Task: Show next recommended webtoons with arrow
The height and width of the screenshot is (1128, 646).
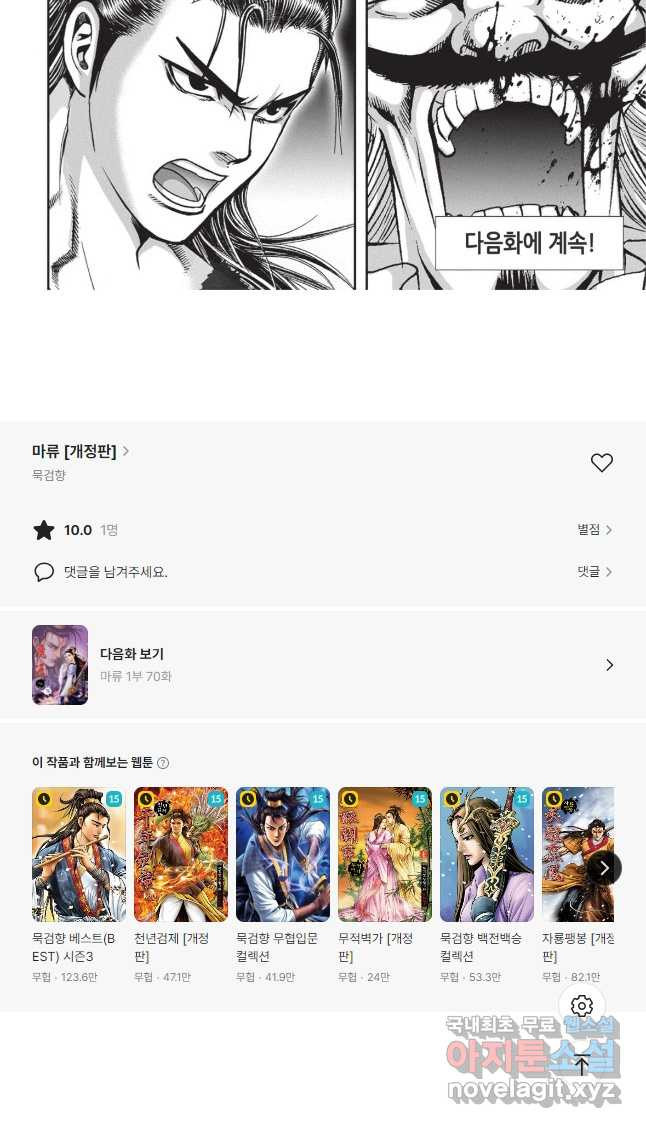Action: [x=603, y=868]
